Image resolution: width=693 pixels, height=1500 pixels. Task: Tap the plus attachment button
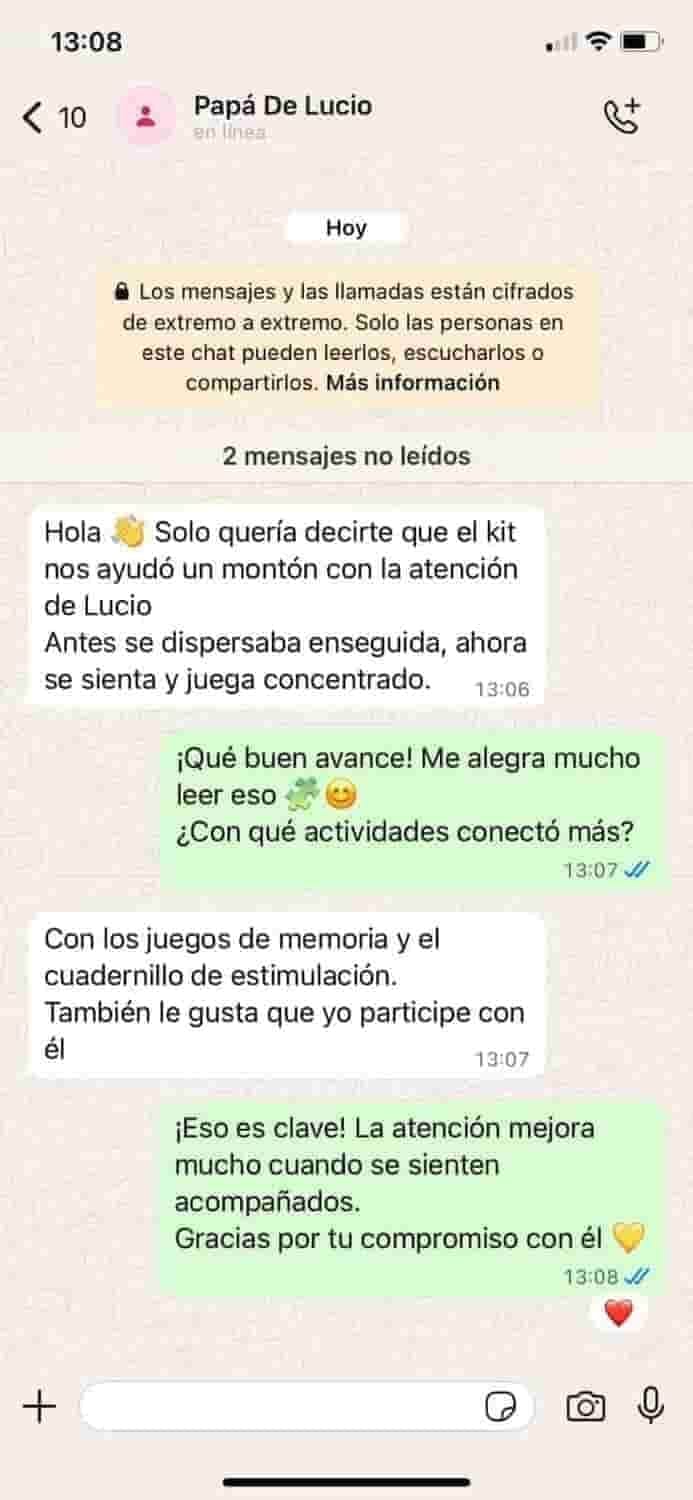39,1408
